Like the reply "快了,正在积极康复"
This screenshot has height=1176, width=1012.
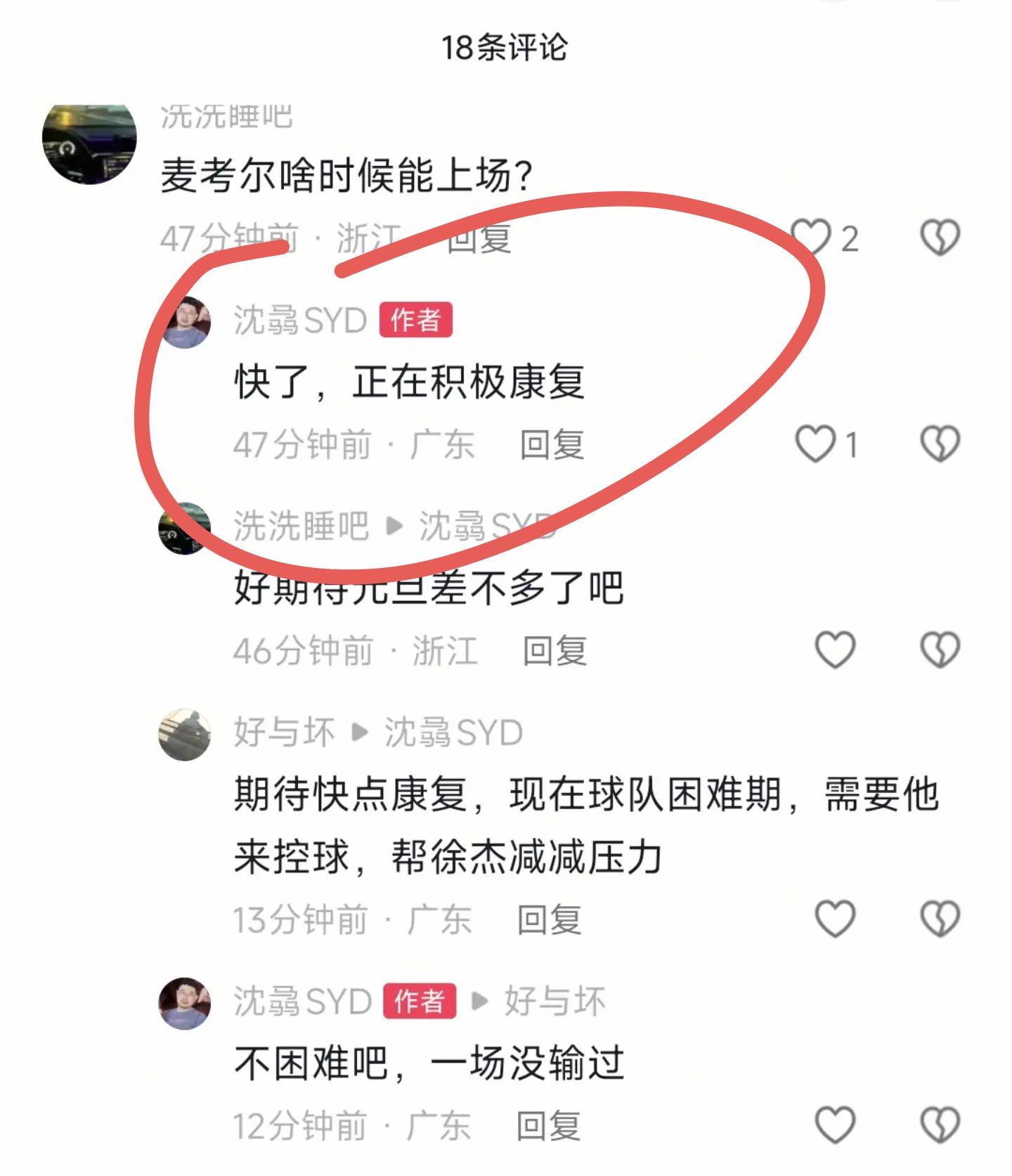point(815,444)
